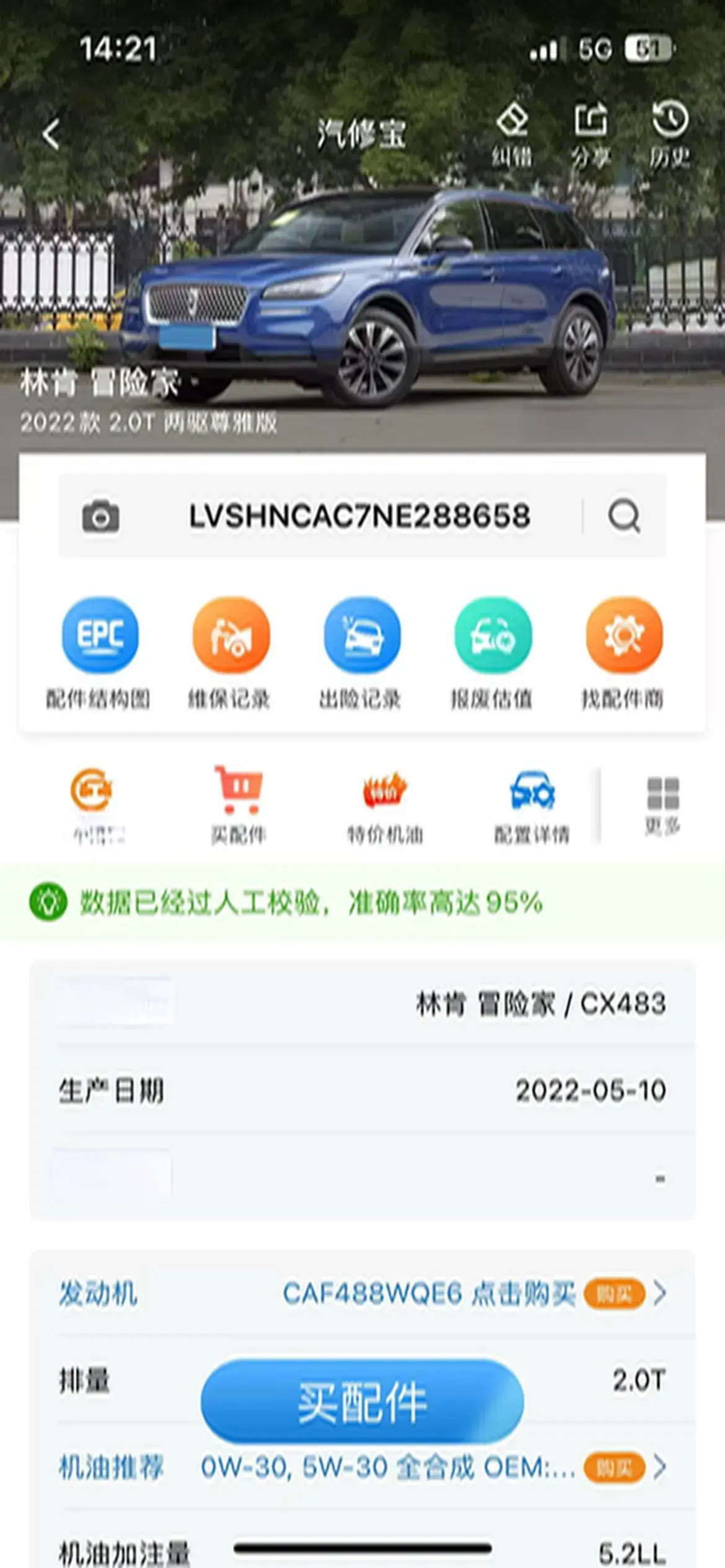Open the 纠错 error correction option
This screenshot has width=725, height=1568.
coord(512,134)
